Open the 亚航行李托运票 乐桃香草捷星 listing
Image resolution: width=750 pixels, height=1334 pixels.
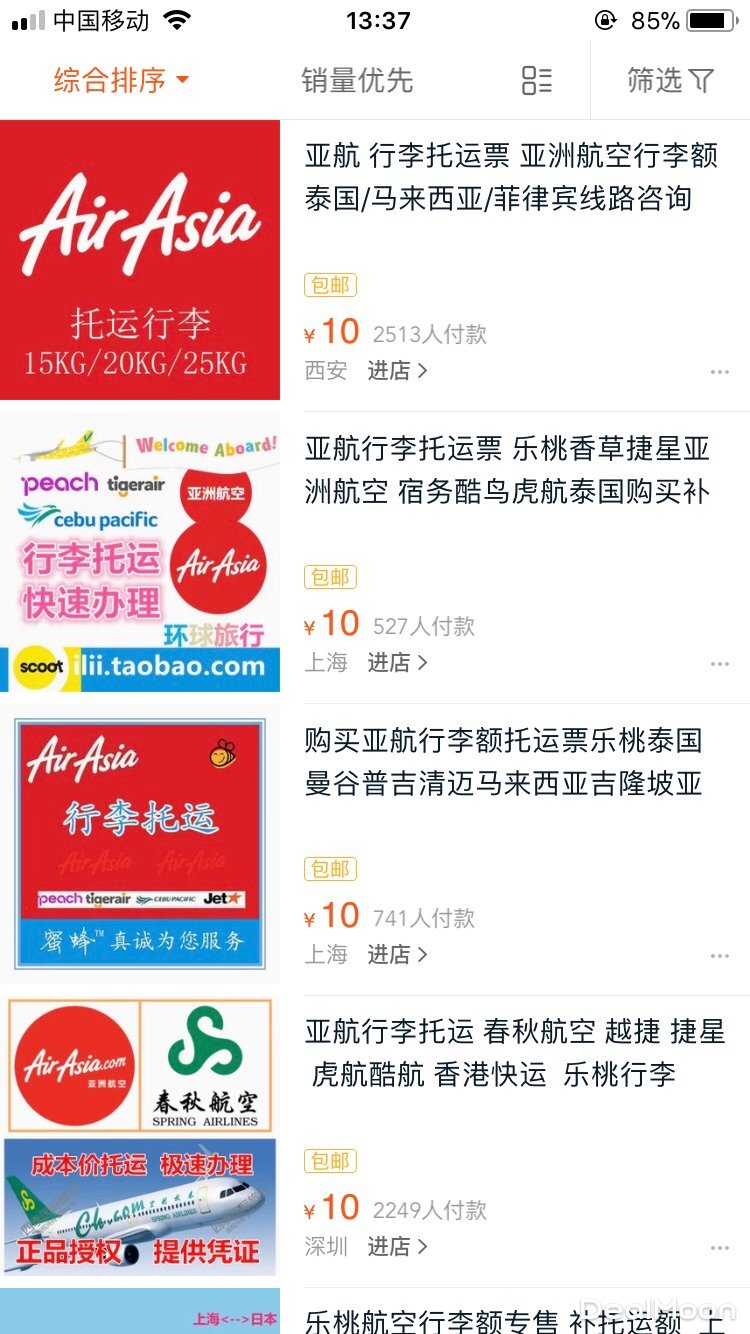[x=508, y=470]
